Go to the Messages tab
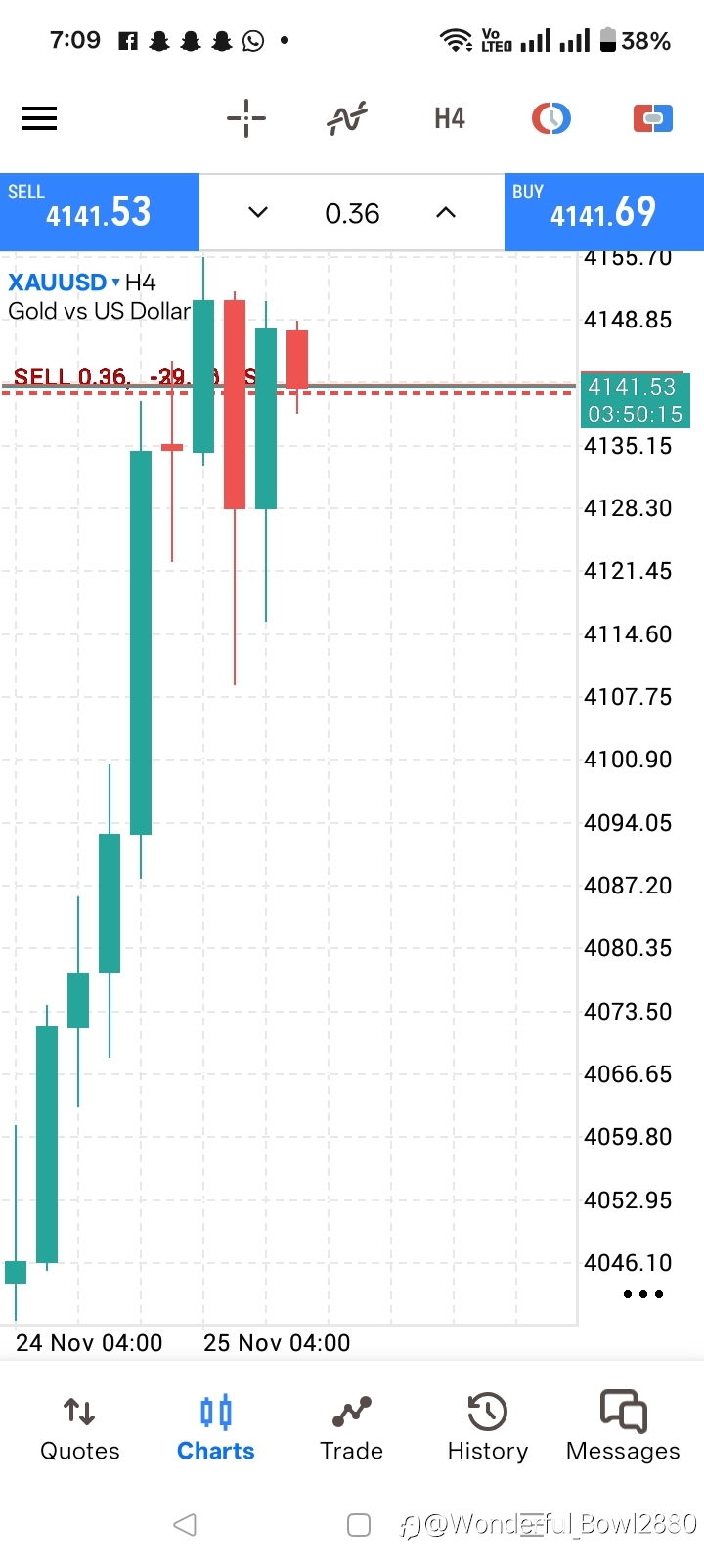This screenshot has height=1568, width=704. coord(623,1429)
